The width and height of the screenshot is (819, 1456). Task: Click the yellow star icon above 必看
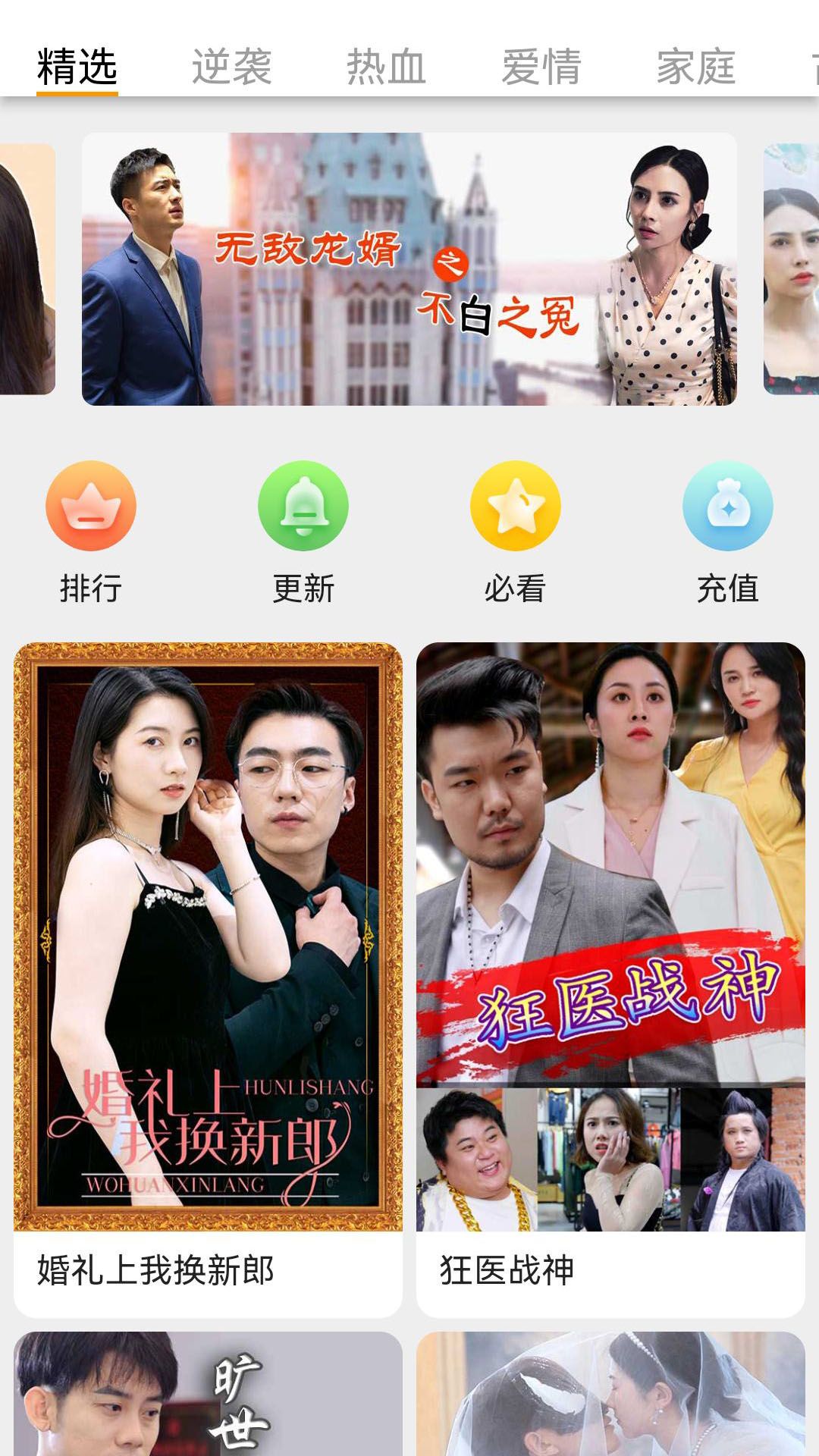tap(516, 507)
